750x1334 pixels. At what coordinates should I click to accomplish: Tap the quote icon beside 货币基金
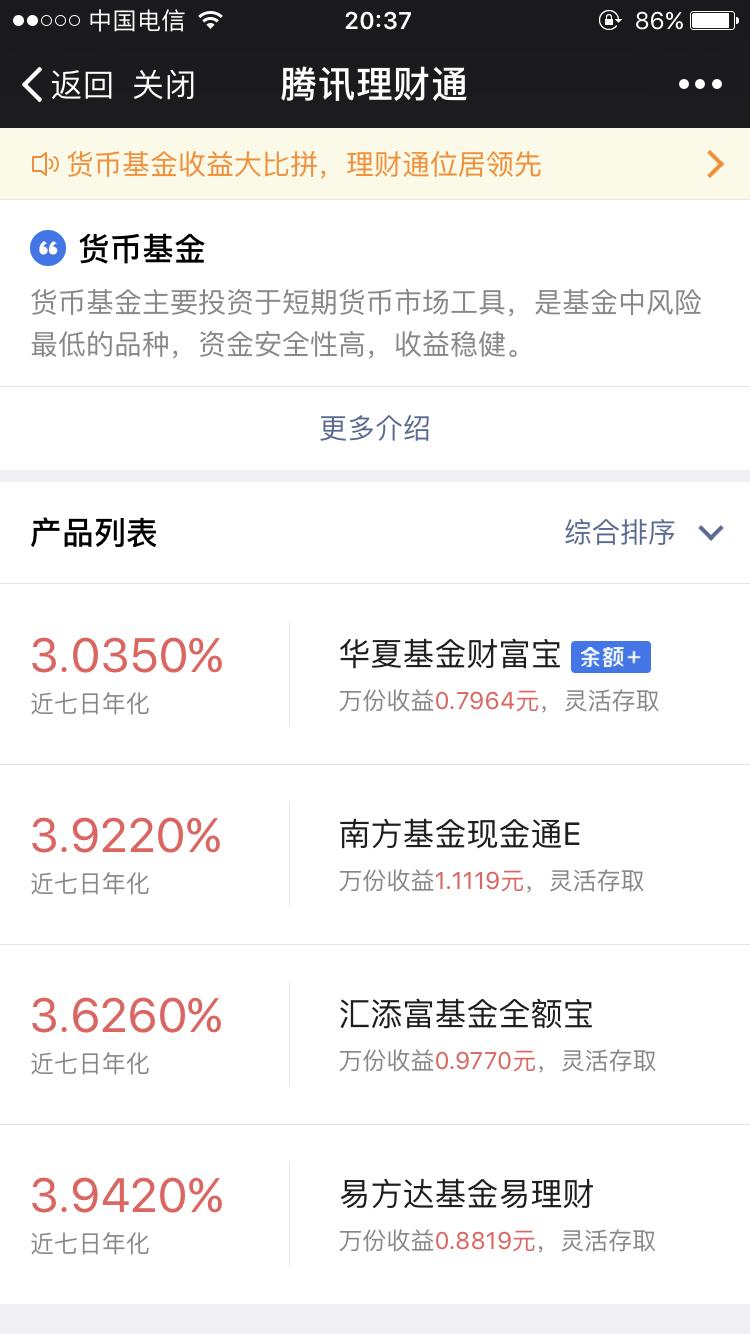pos(47,249)
